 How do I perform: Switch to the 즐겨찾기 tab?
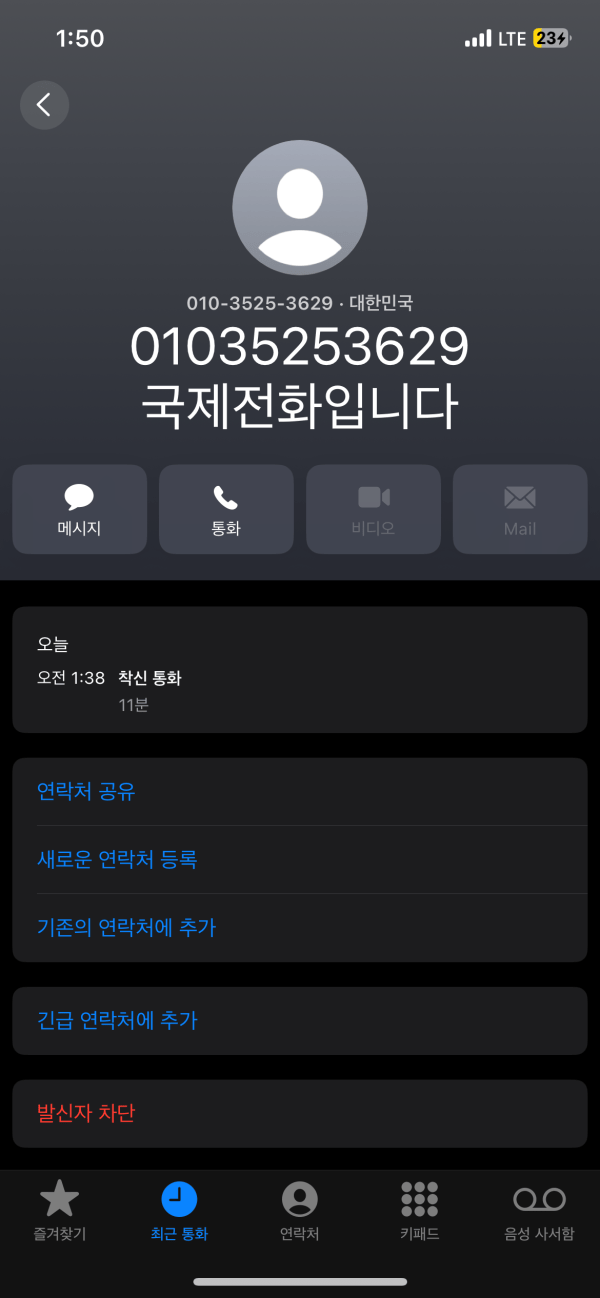[x=60, y=1210]
